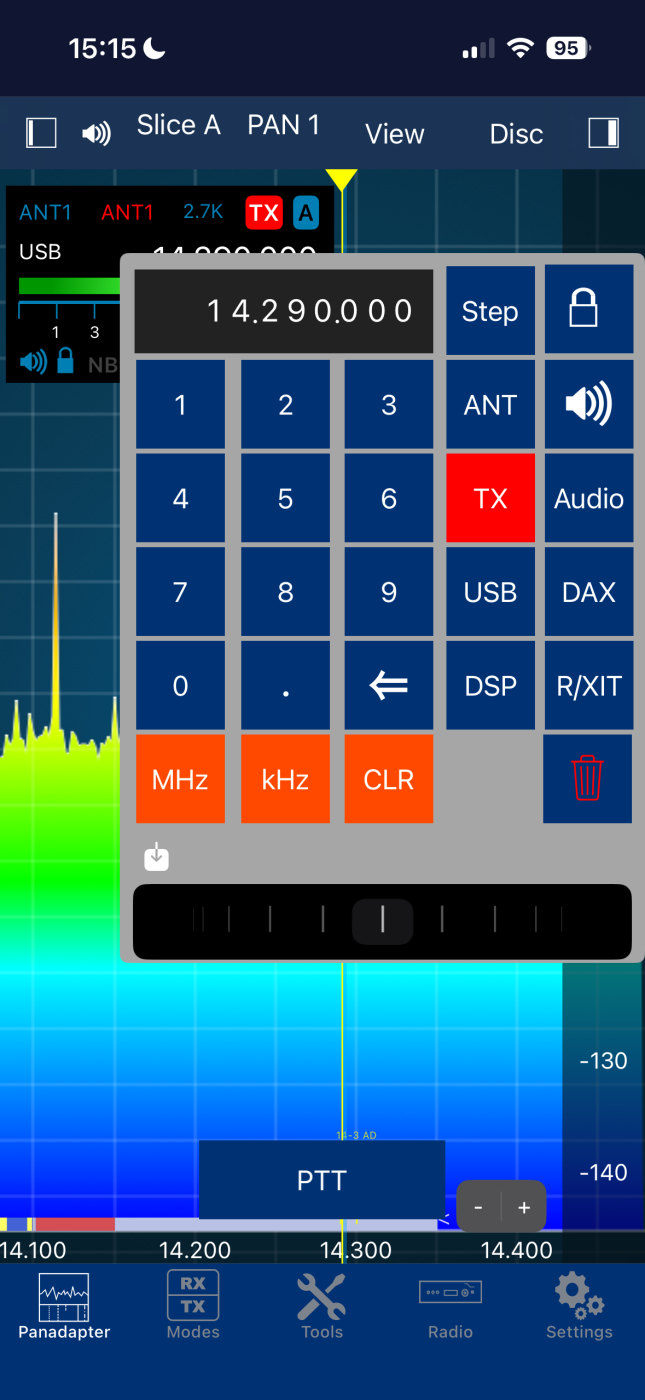Confirm frequency entry in kHz

[285, 779]
